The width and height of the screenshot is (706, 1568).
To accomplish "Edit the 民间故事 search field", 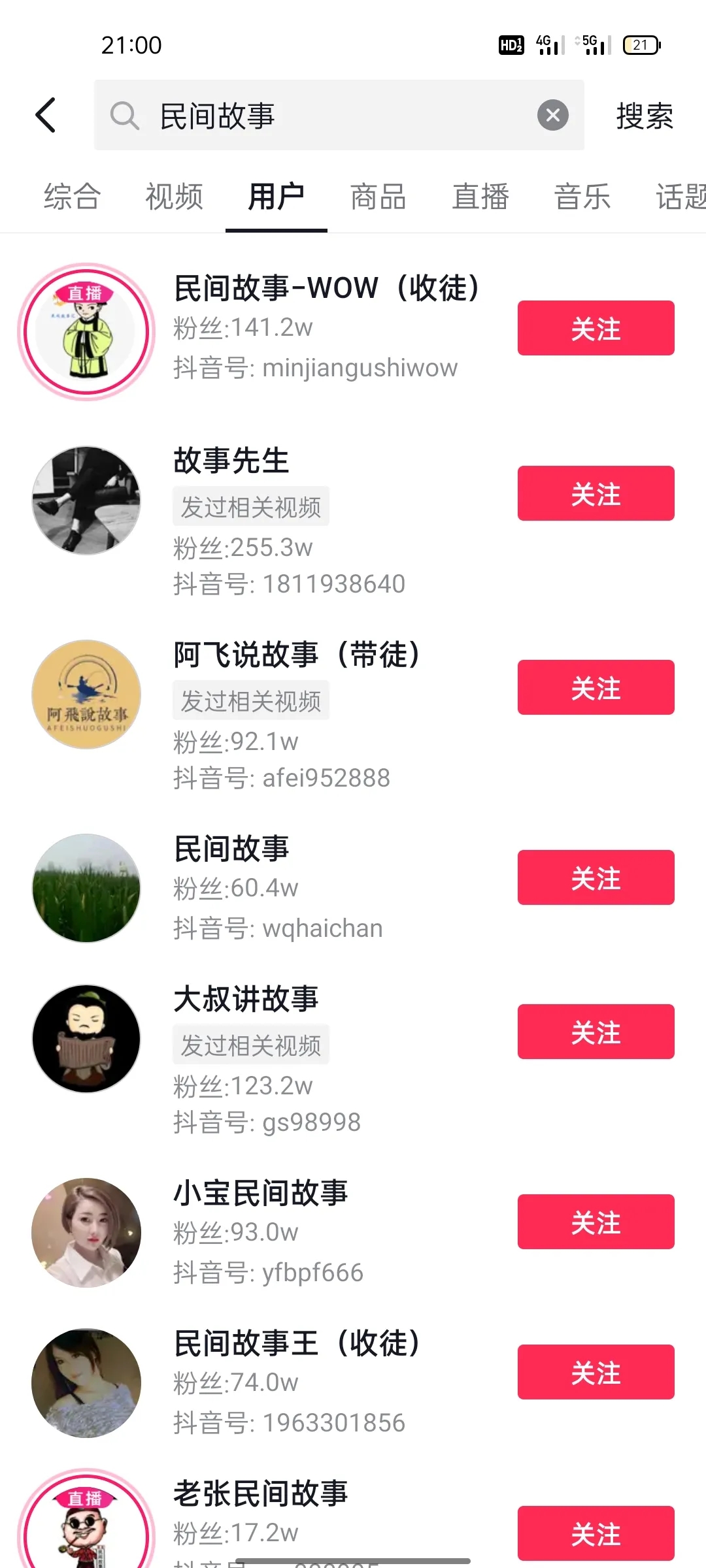I will click(x=327, y=116).
